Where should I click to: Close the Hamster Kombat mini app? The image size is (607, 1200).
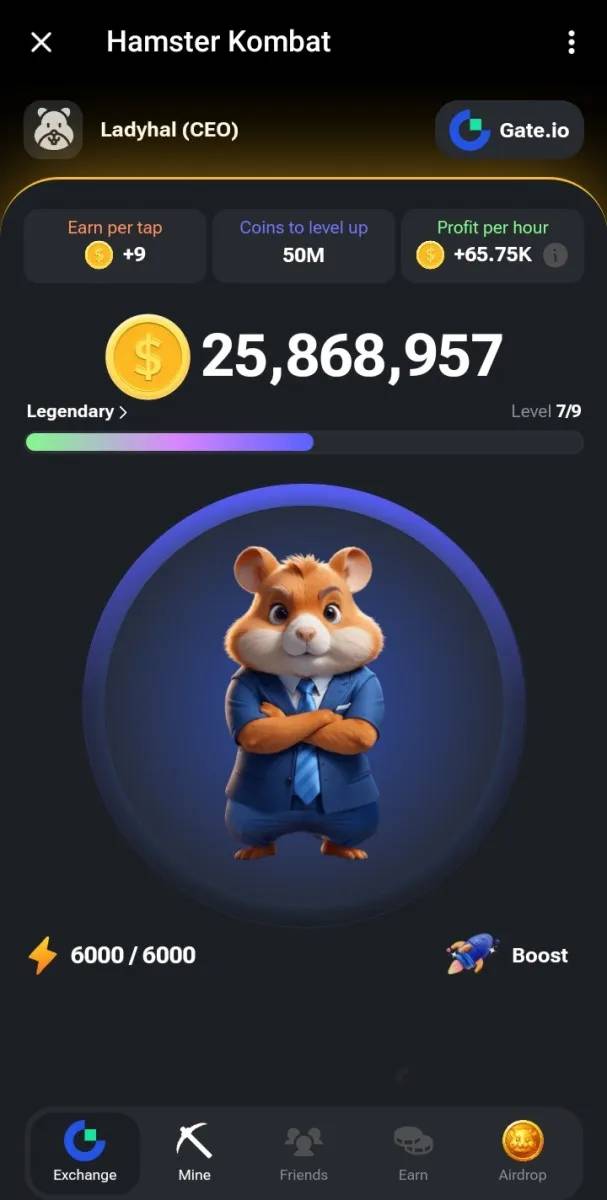click(41, 42)
